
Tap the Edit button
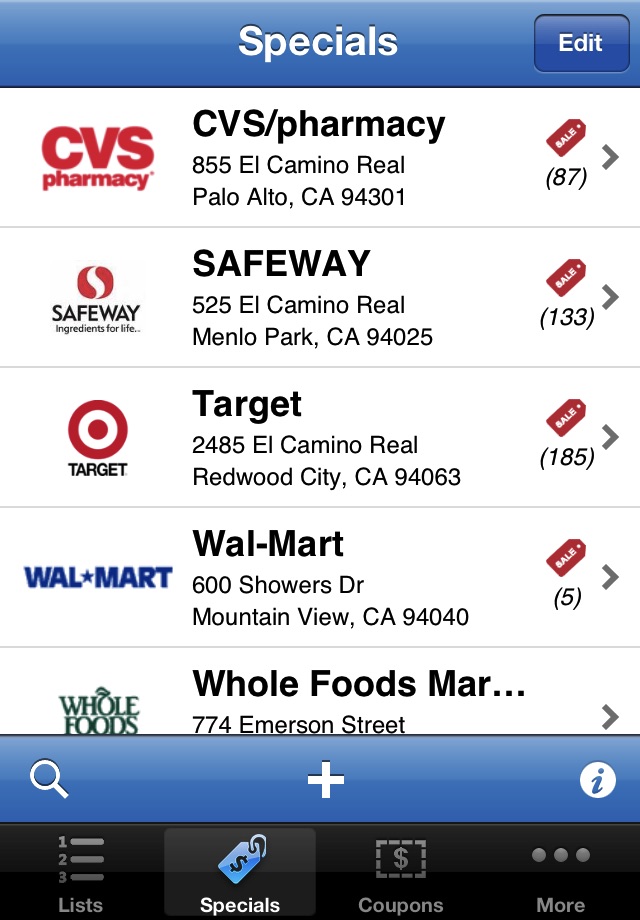(581, 43)
